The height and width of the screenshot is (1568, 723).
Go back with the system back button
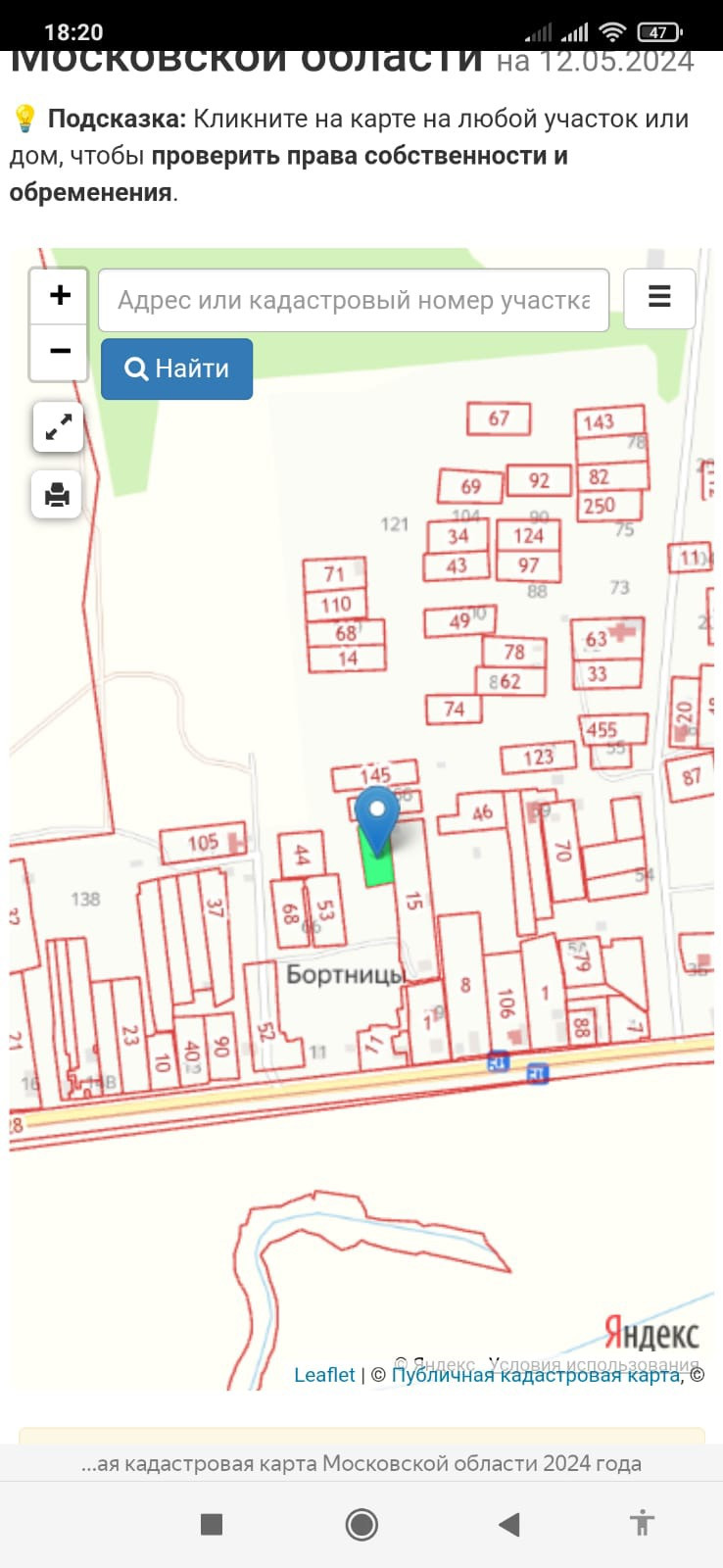[x=508, y=1524]
